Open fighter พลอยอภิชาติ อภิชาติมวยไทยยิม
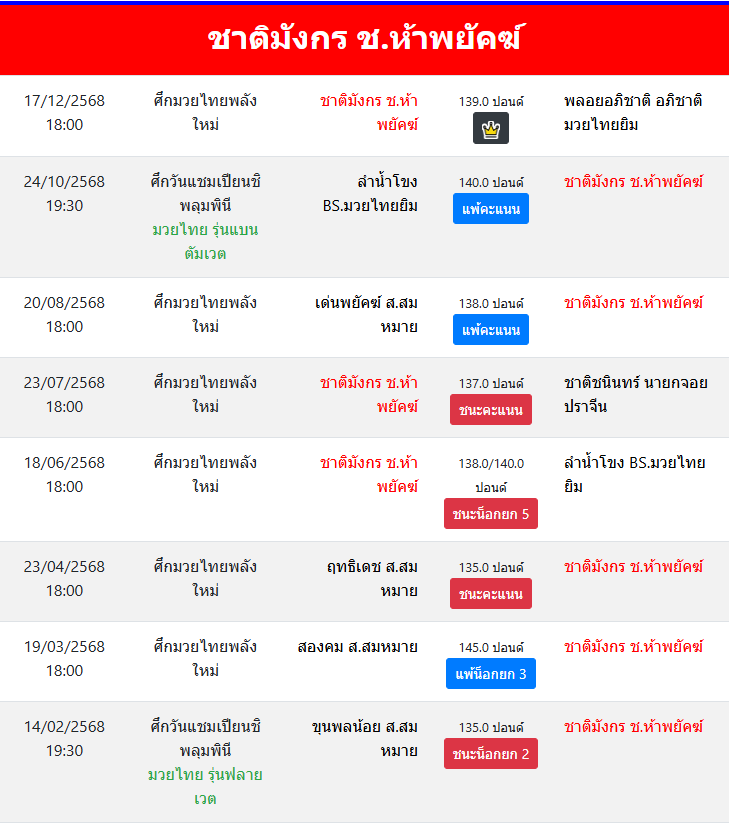729x823 pixels. point(633,113)
